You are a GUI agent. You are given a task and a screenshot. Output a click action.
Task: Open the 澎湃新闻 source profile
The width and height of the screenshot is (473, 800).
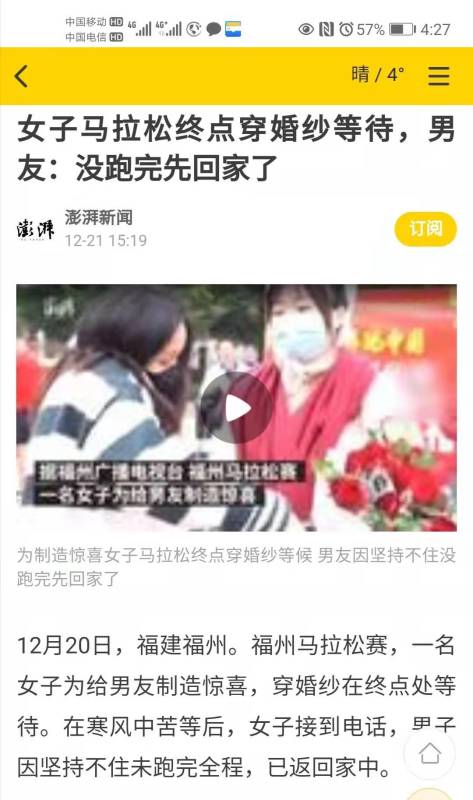pyautogui.click(x=98, y=218)
